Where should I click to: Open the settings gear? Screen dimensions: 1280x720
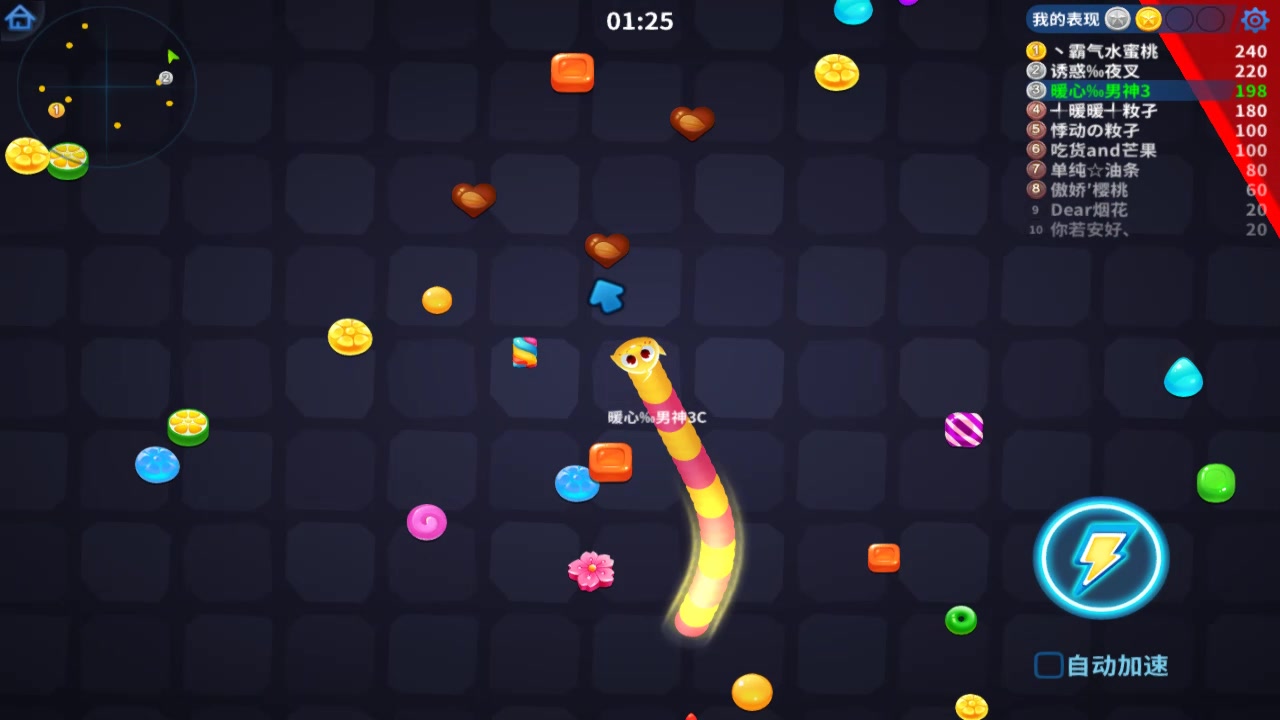click(1254, 19)
